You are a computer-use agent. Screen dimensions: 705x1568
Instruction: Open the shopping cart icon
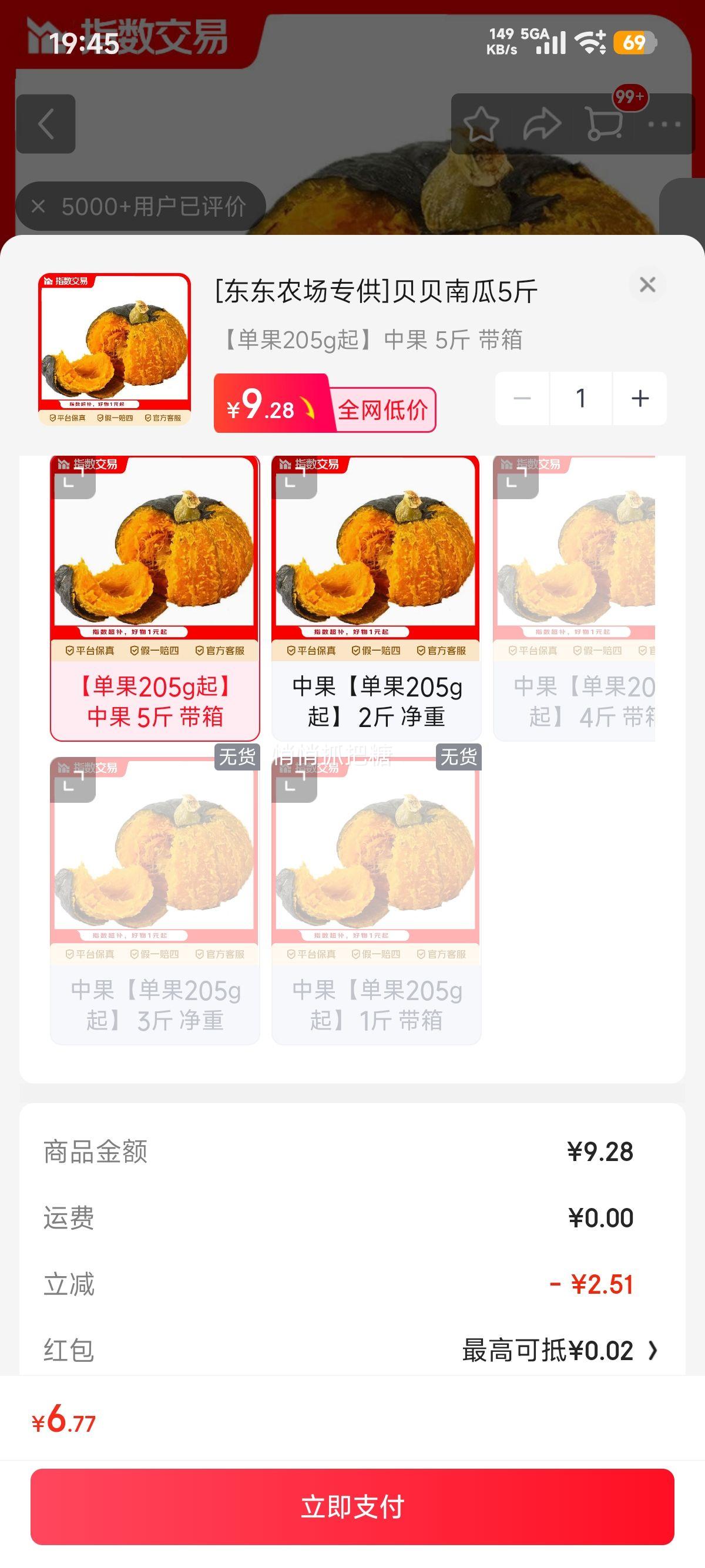pyautogui.click(x=603, y=123)
